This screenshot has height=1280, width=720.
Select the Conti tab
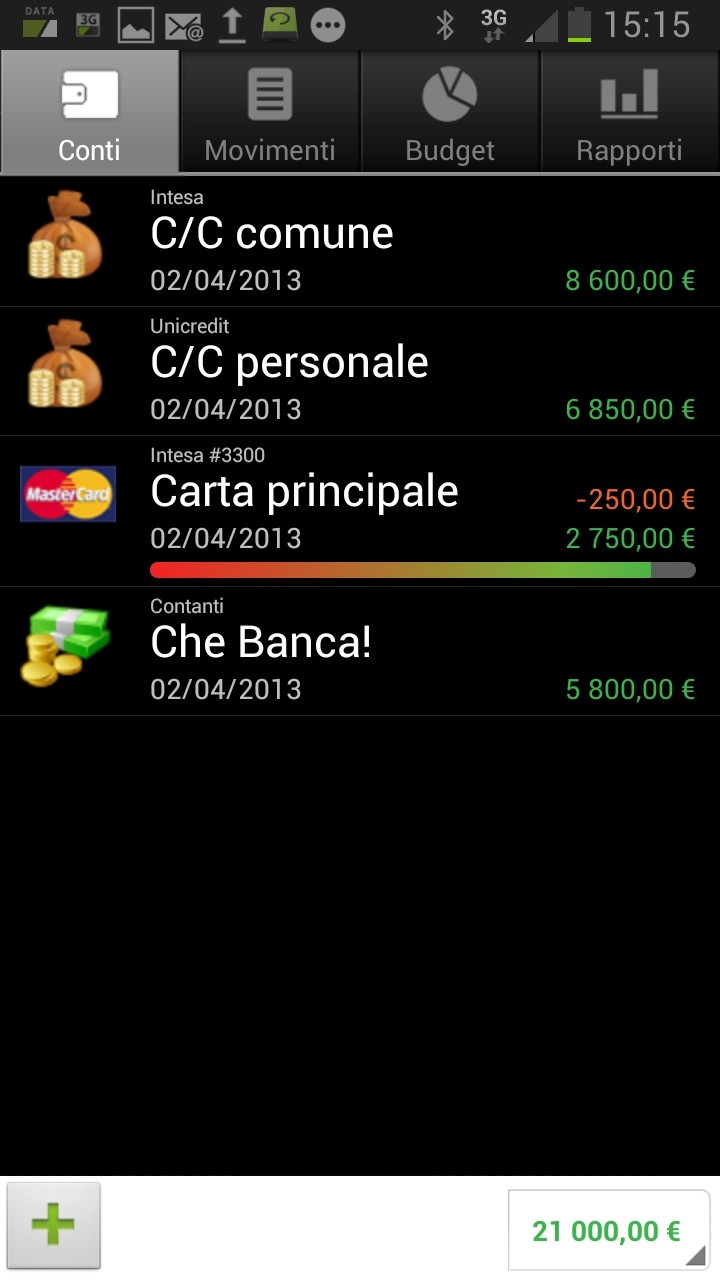[90, 112]
